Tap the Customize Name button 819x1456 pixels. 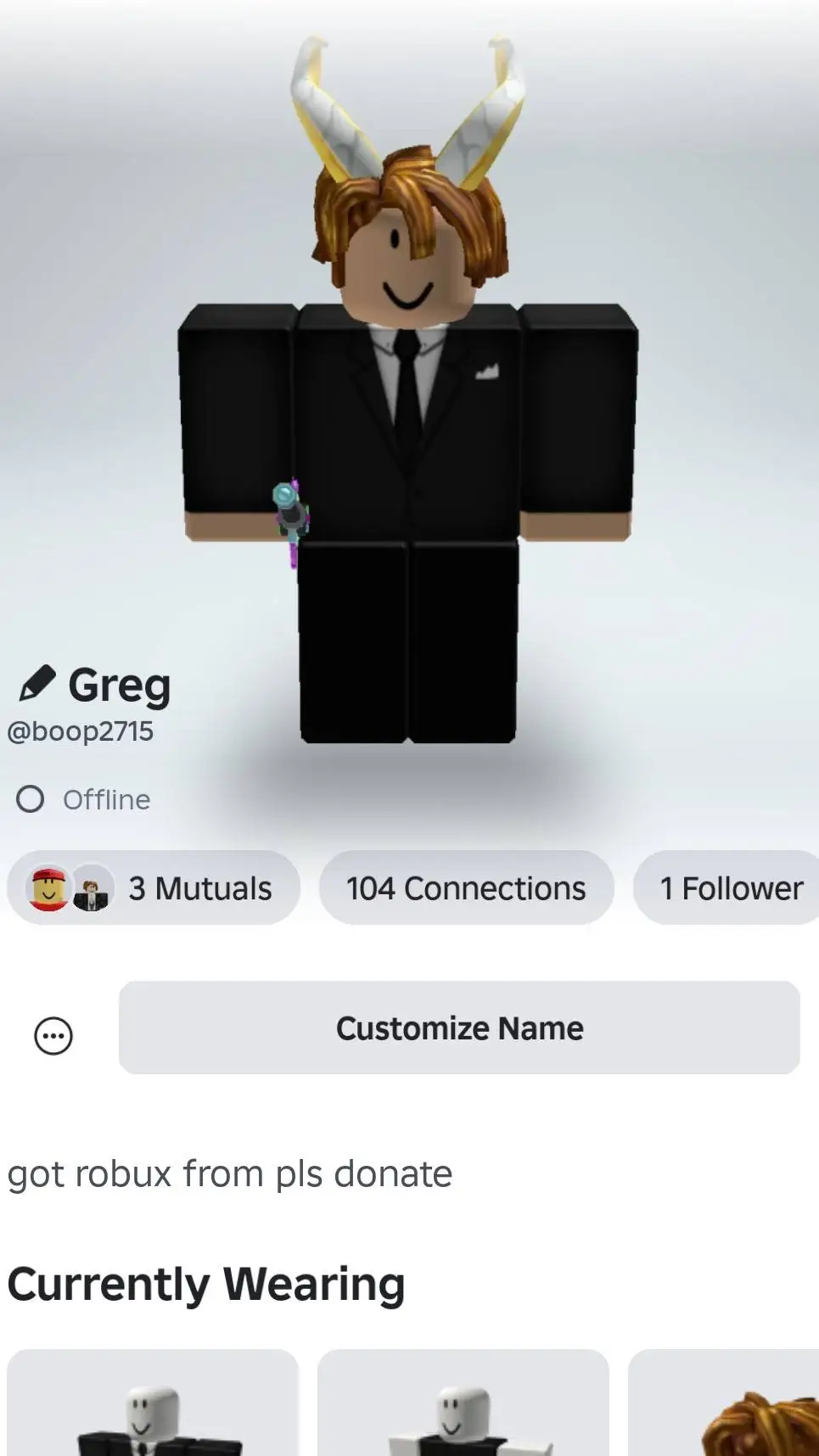point(459,1028)
